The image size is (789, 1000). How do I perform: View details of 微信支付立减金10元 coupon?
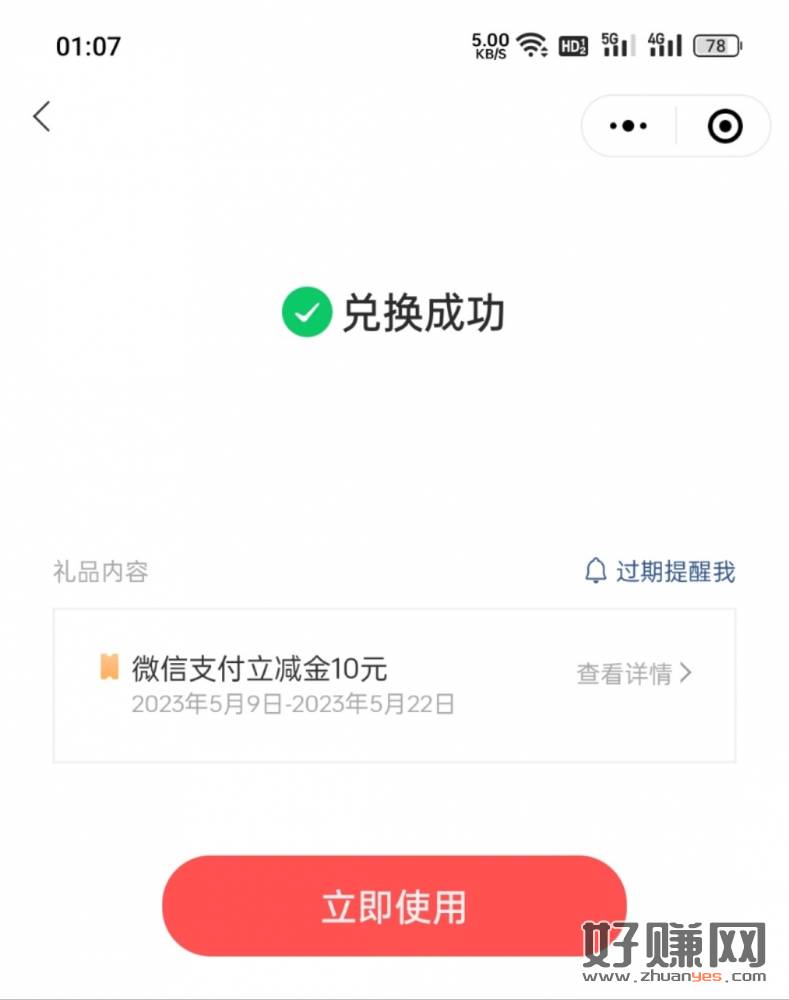point(634,673)
